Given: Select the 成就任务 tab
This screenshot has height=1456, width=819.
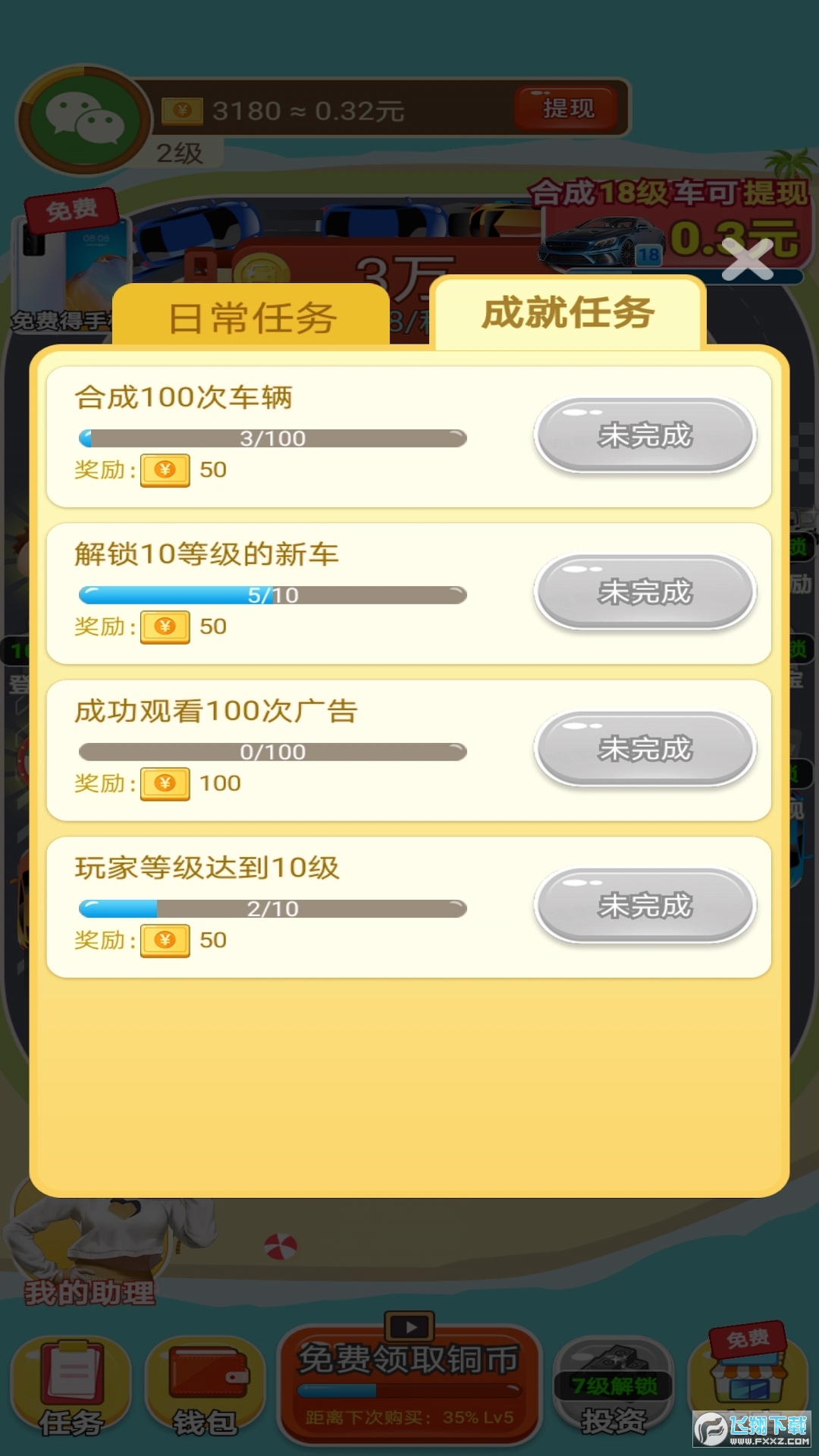Looking at the screenshot, I should coord(568,313).
